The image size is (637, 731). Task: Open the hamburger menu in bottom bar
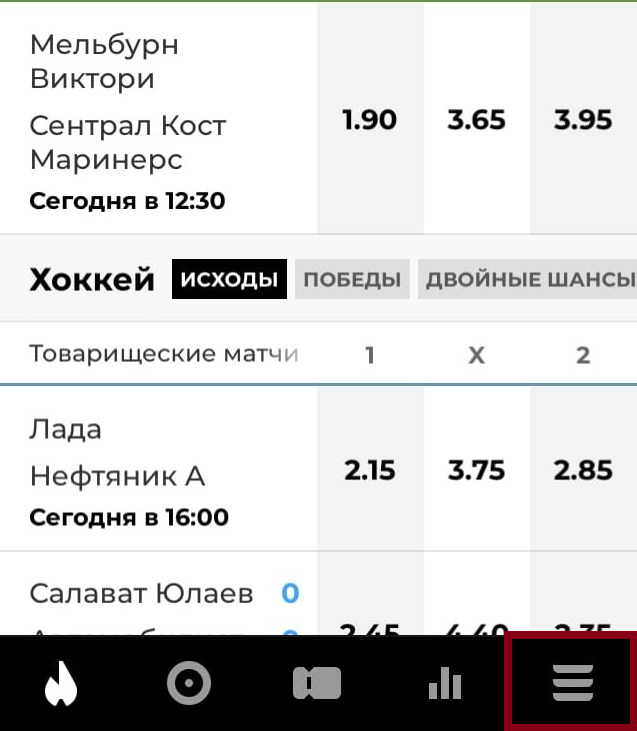(x=573, y=684)
